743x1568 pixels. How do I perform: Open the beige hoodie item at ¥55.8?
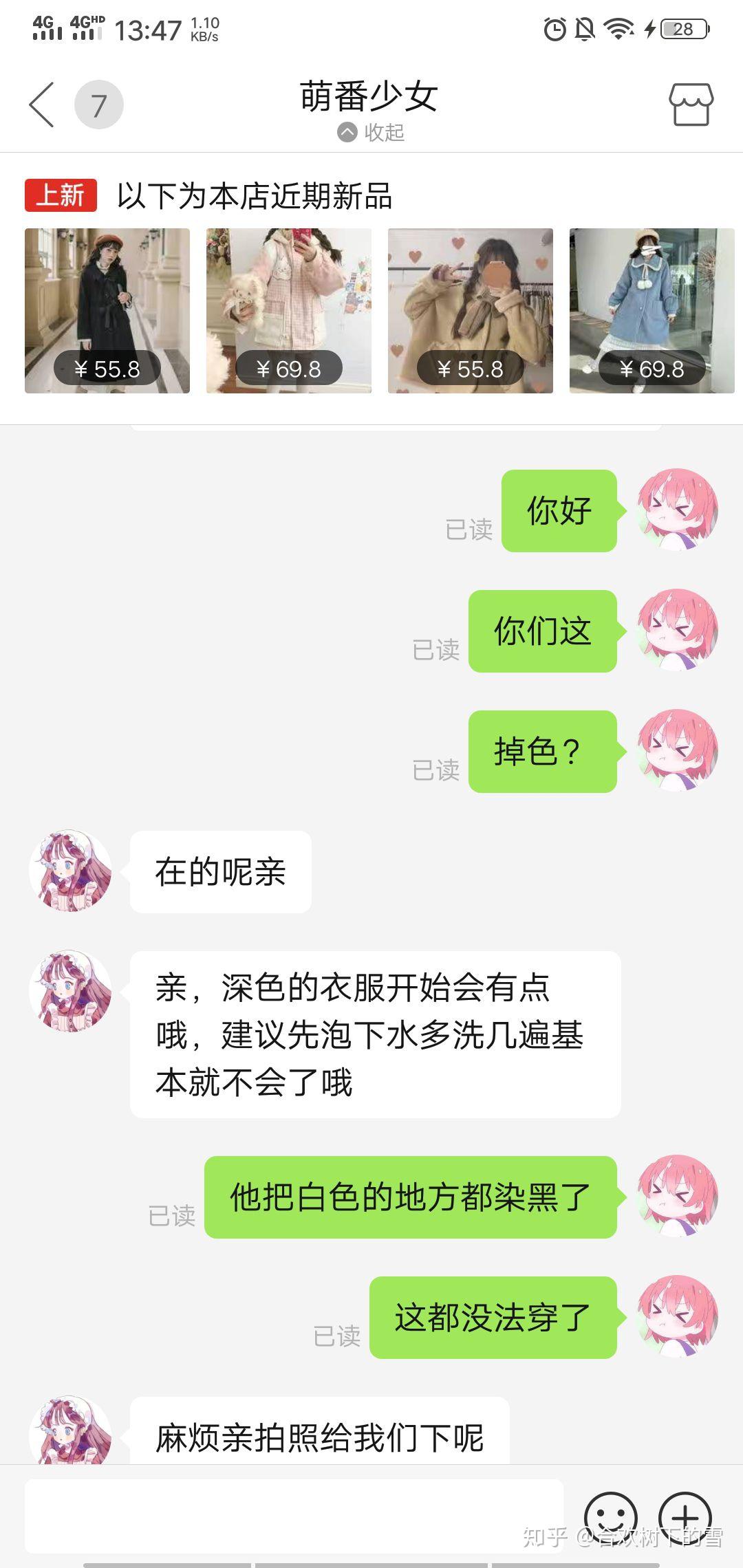[471, 311]
